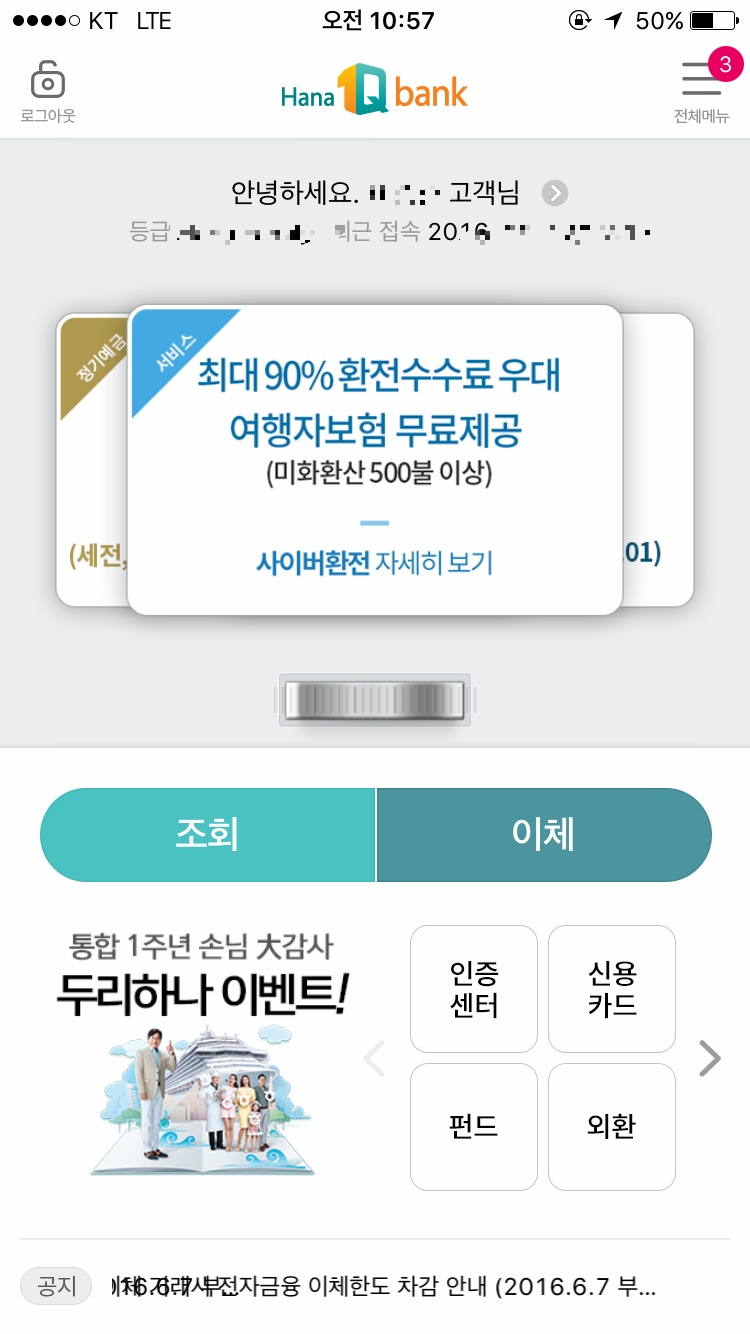Tap the silver roller control under cards

tap(375, 700)
